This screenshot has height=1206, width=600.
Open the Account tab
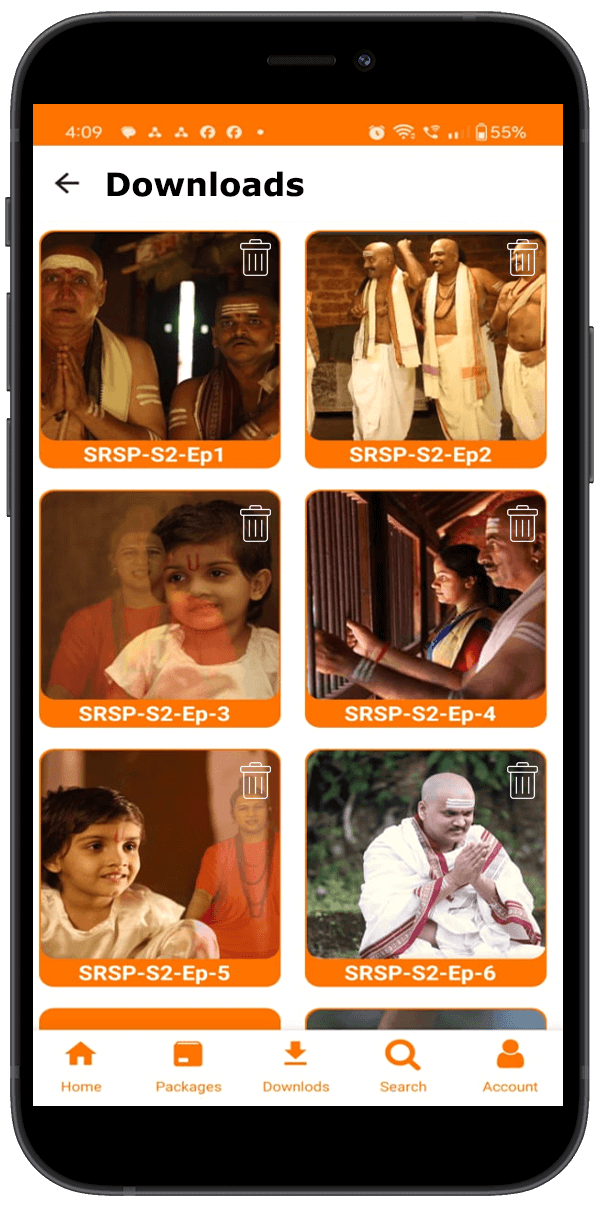[510, 1067]
